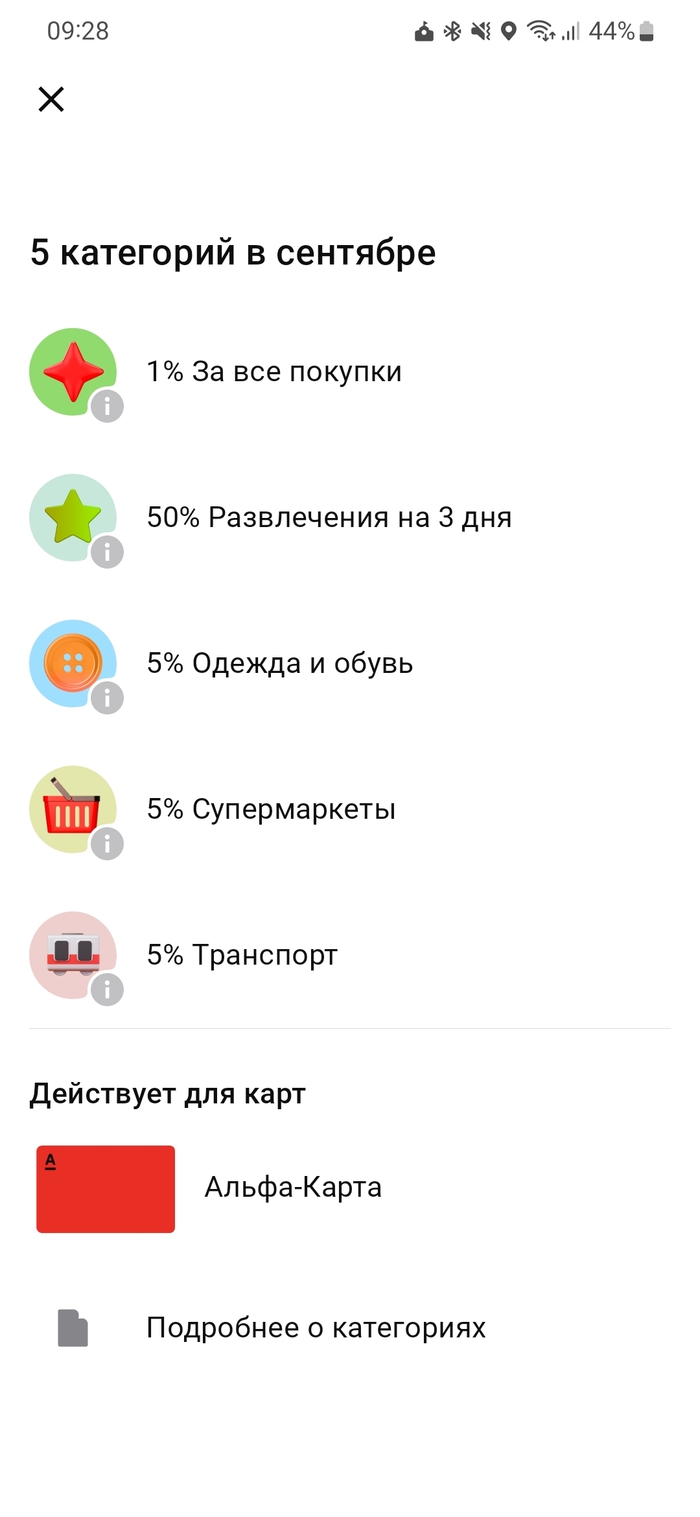Close the cashback categories screen
Image resolution: width=700 pixels, height=1517 pixels.
(x=51, y=99)
